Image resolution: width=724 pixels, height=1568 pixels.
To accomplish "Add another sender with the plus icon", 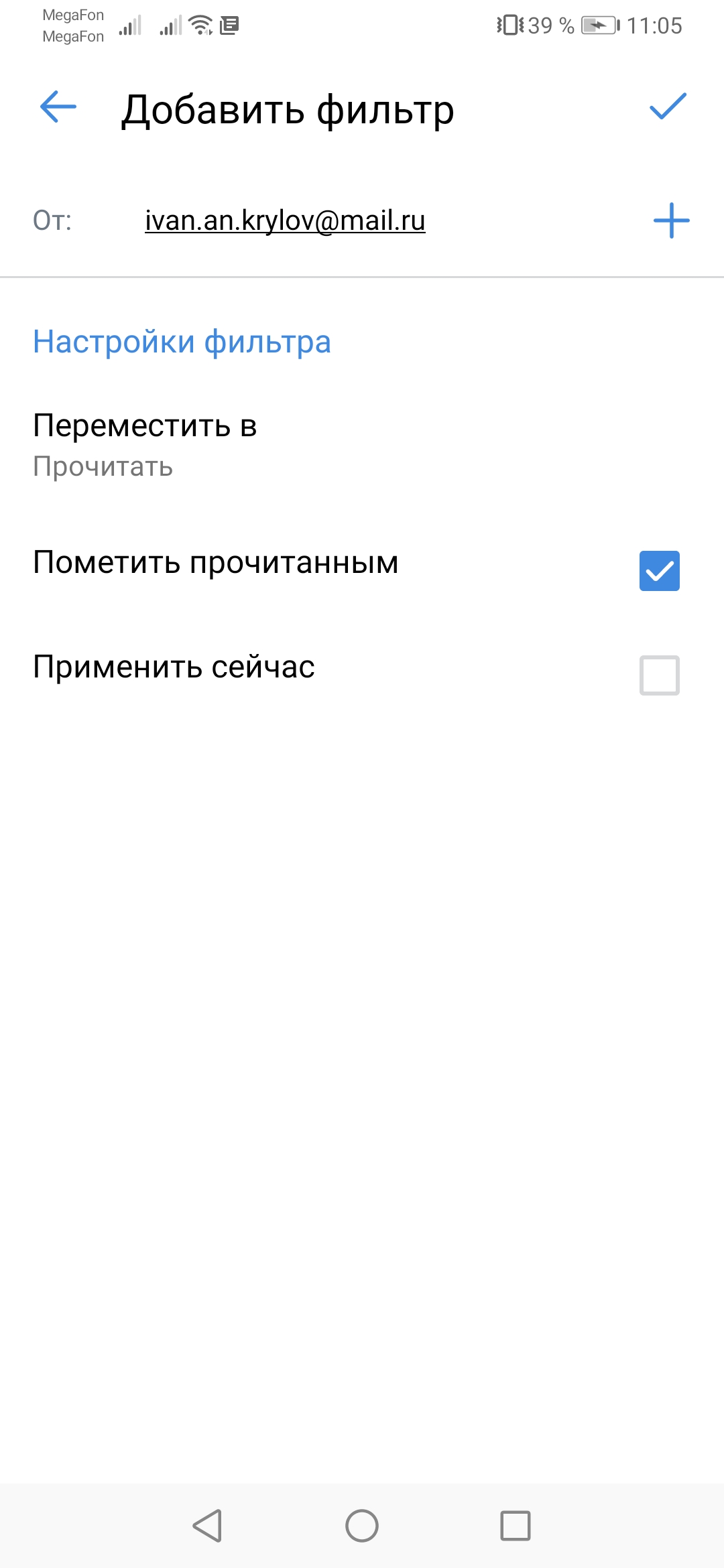I will point(671,220).
